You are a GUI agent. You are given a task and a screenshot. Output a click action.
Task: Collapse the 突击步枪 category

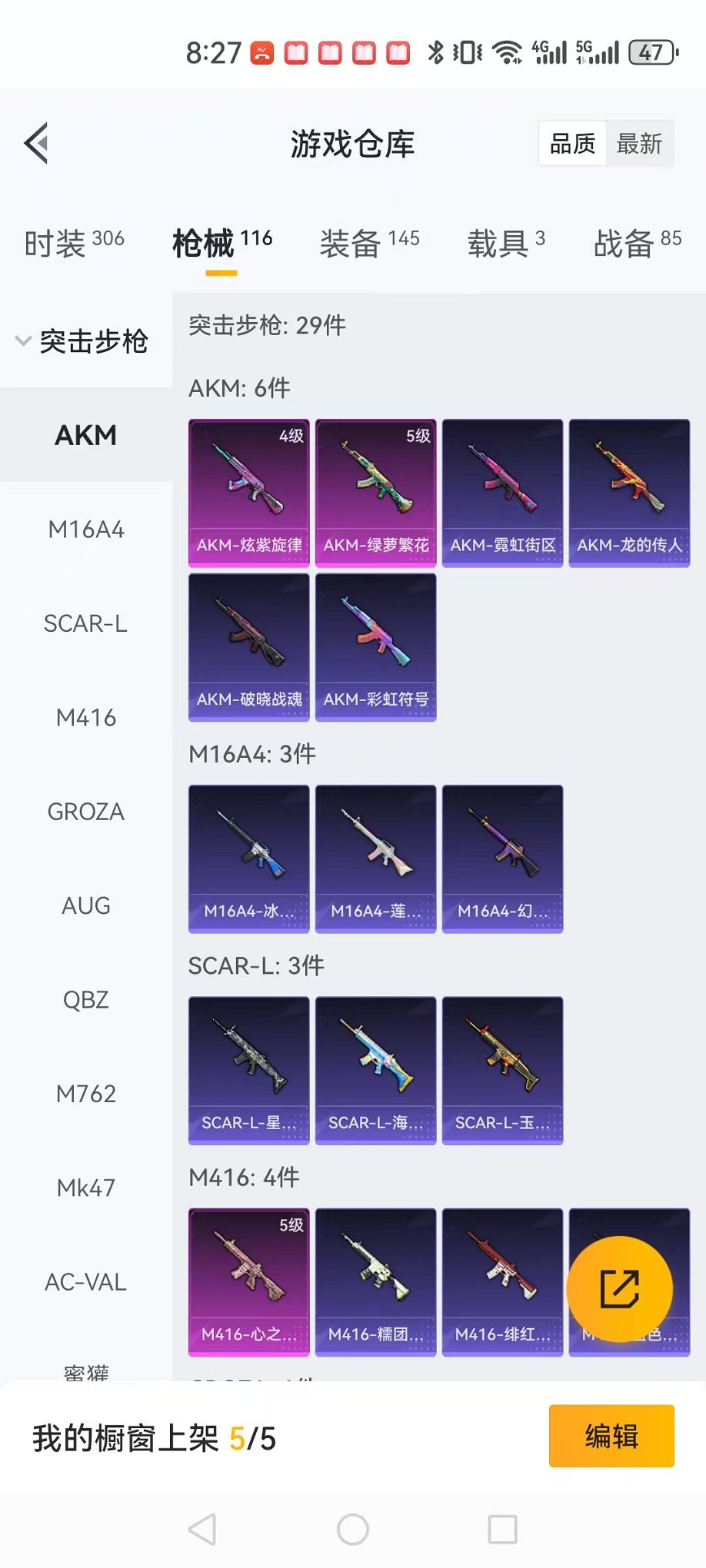(x=83, y=341)
